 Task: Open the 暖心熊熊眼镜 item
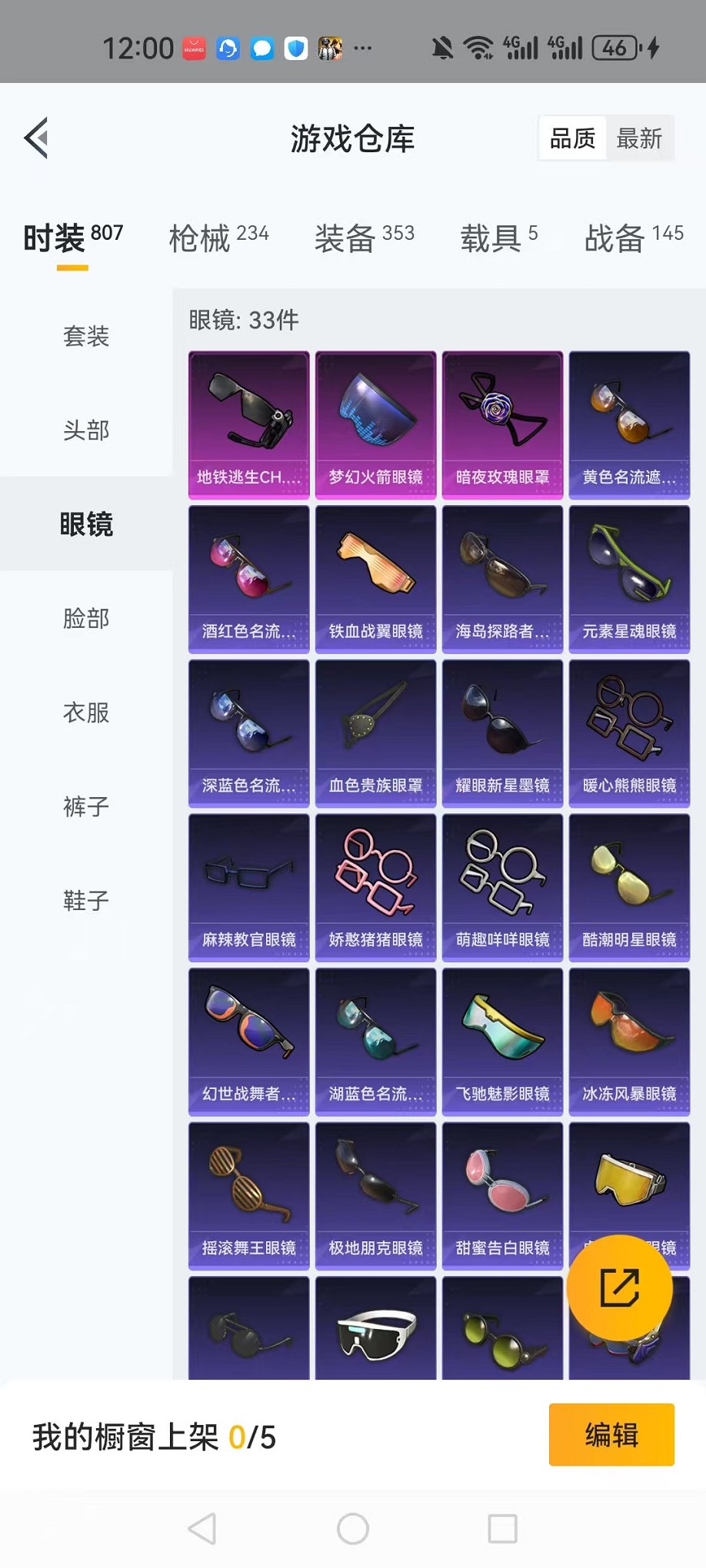click(629, 733)
